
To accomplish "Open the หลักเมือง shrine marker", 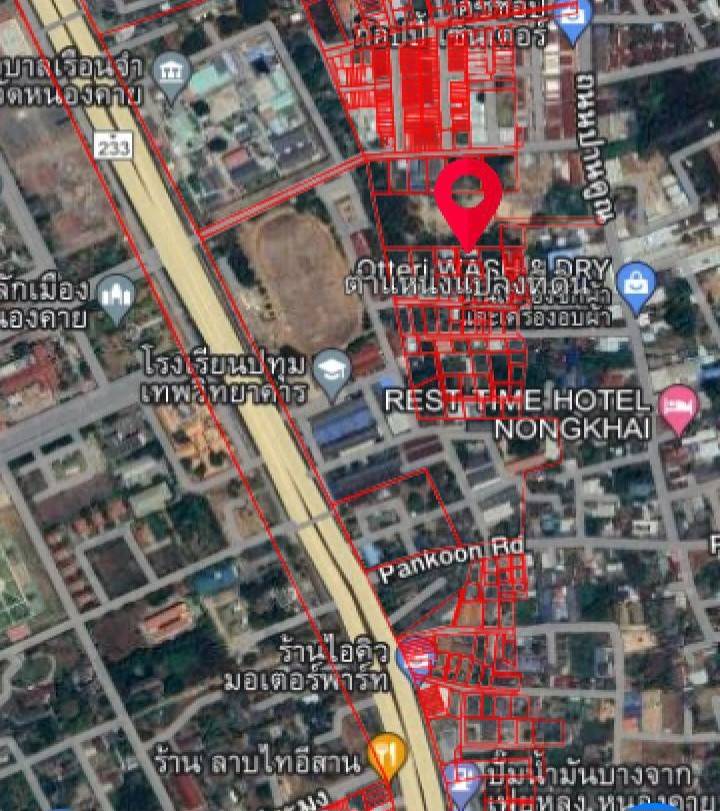I will 117,296.
